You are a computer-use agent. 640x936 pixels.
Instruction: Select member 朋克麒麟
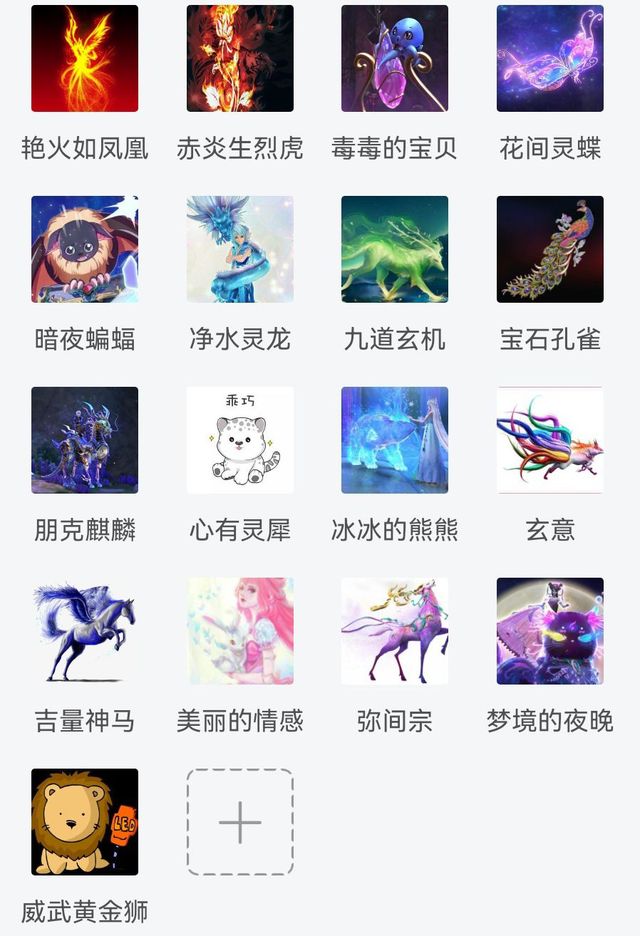click(x=85, y=440)
